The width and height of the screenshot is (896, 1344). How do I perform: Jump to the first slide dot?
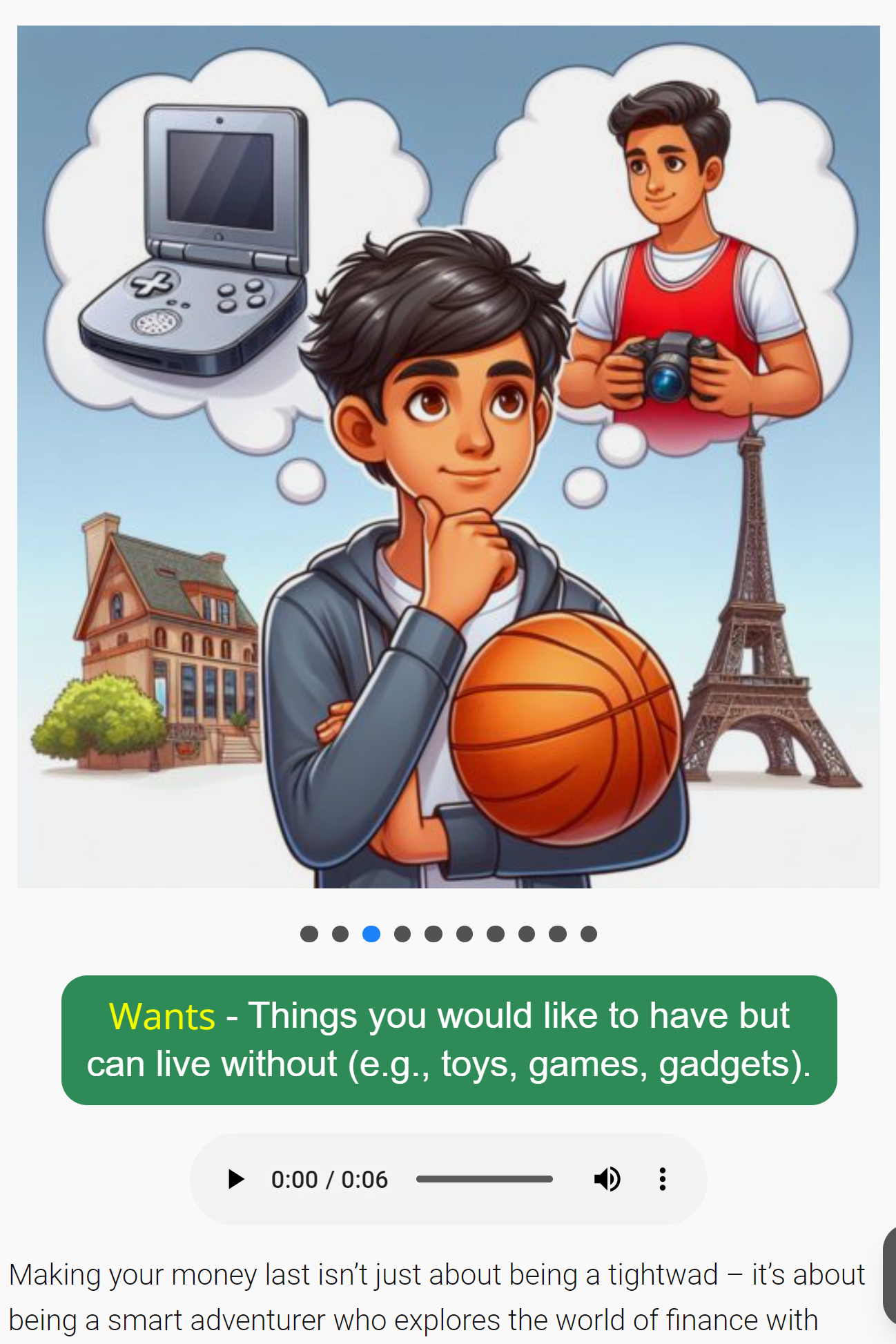(x=309, y=934)
